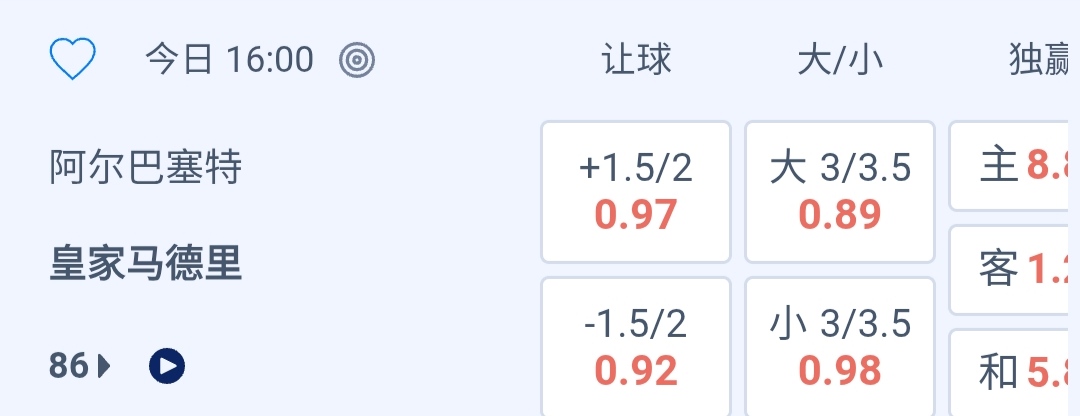Choose the home win (主) odds
The width and height of the screenshot is (1080, 416).
(x=1014, y=166)
